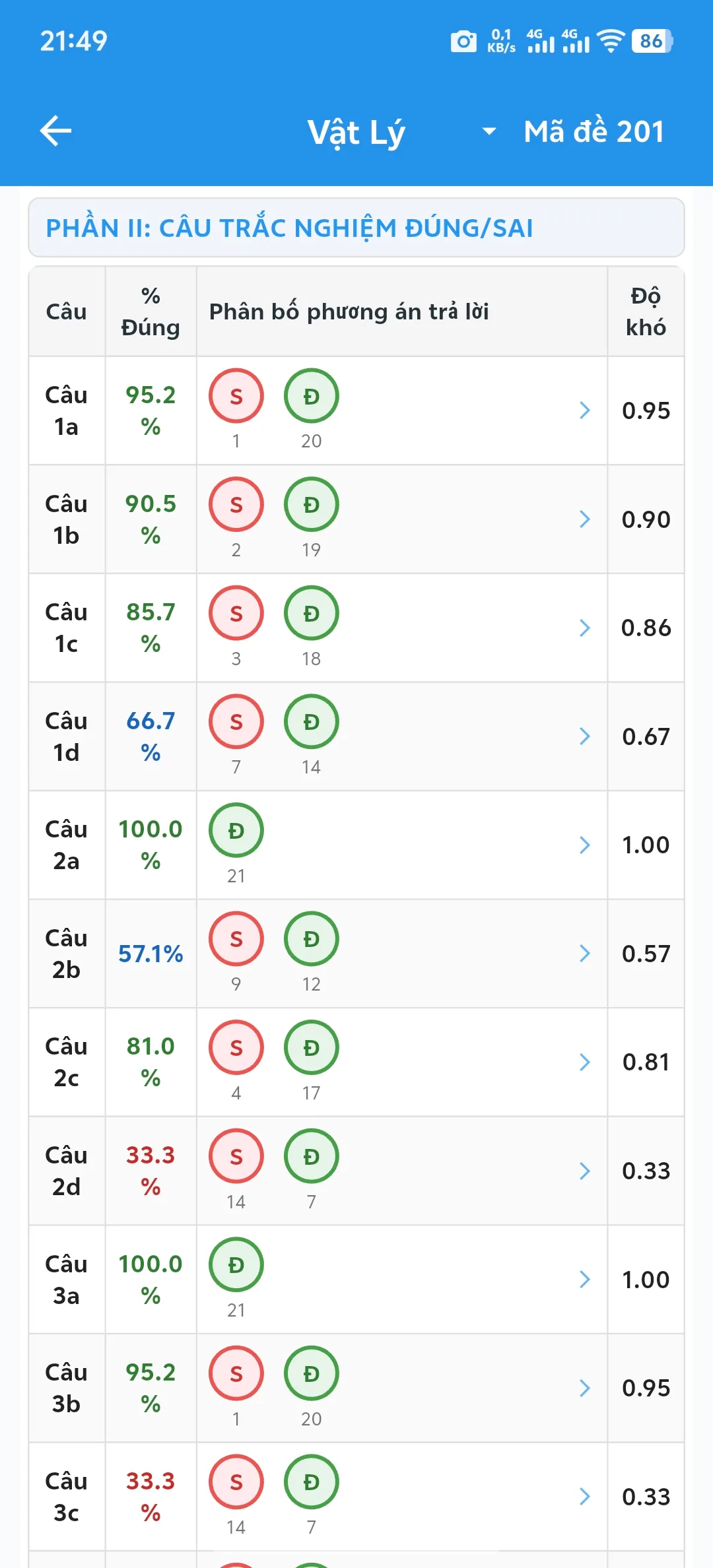Show answer breakdown for Câu 2d
This screenshot has height=1568, width=713.
click(584, 1171)
